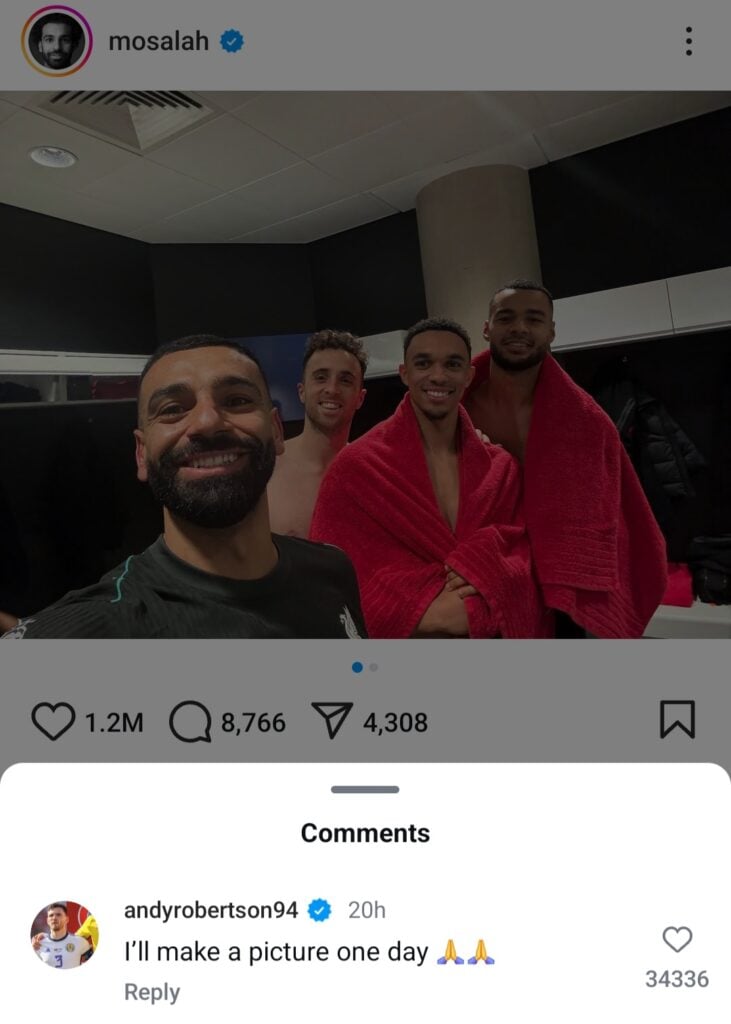Open the post's three-dot overflow menu
The image size is (731, 1024).
(688, 41)
